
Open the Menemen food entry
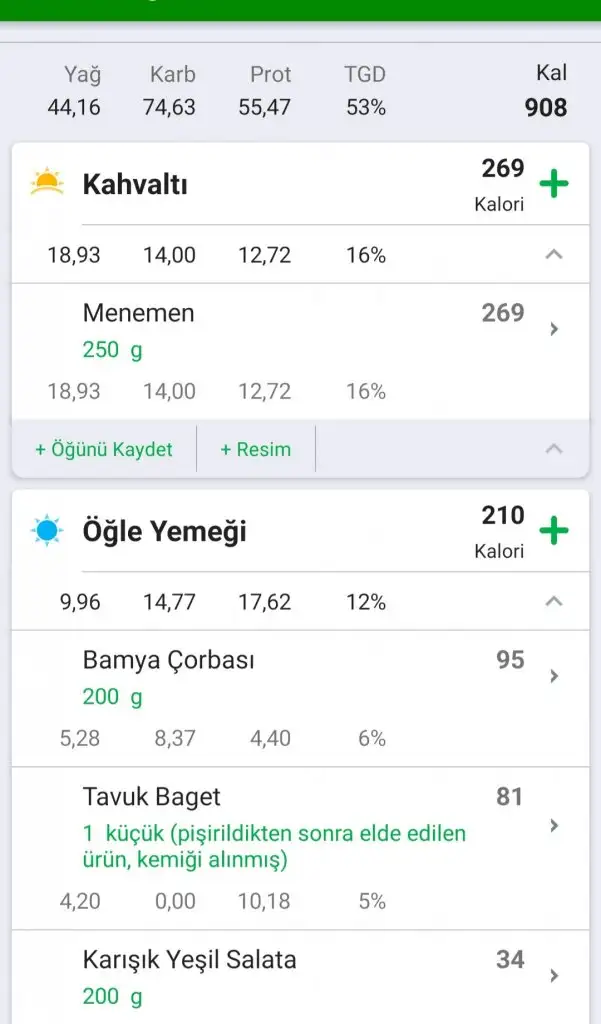[300, 330]
